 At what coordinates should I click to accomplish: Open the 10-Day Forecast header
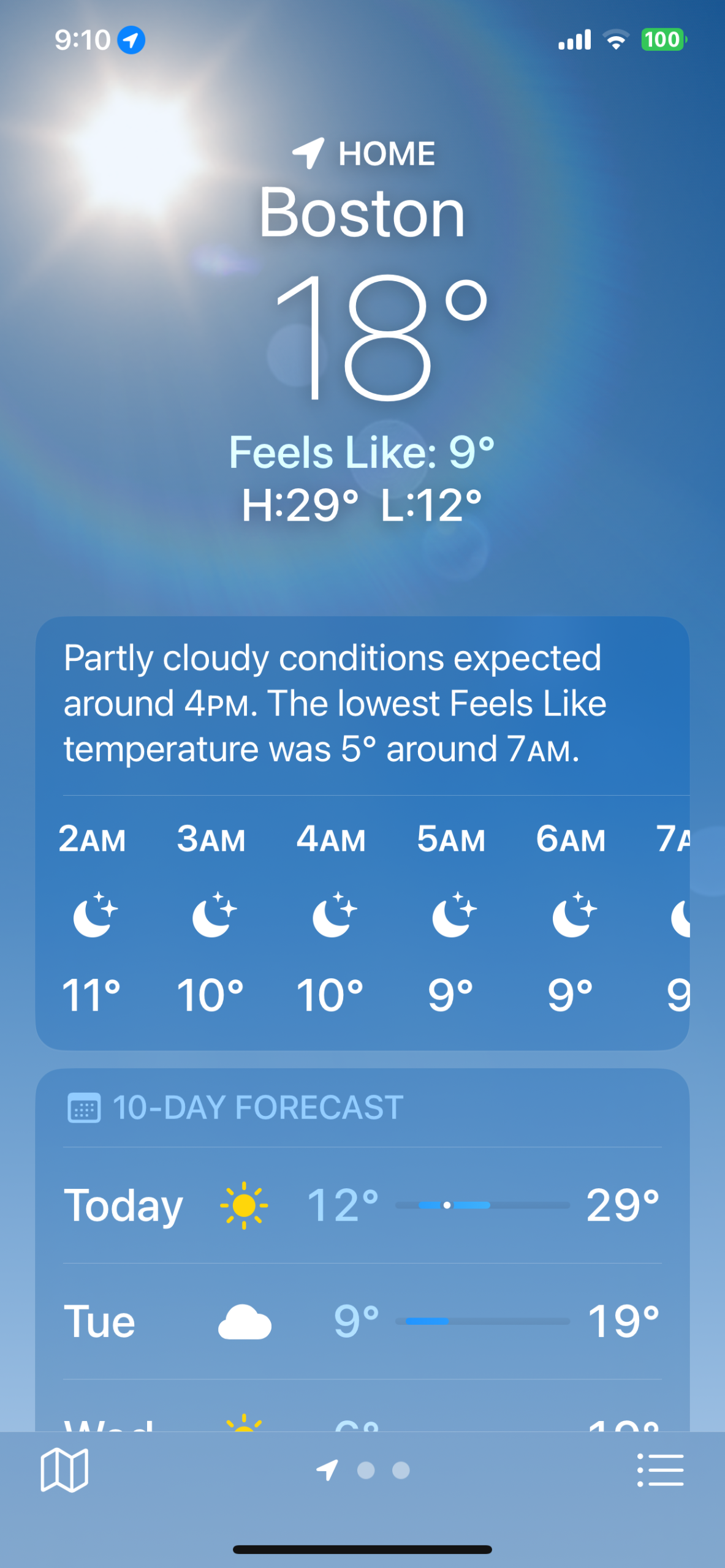pos(257,1107)
